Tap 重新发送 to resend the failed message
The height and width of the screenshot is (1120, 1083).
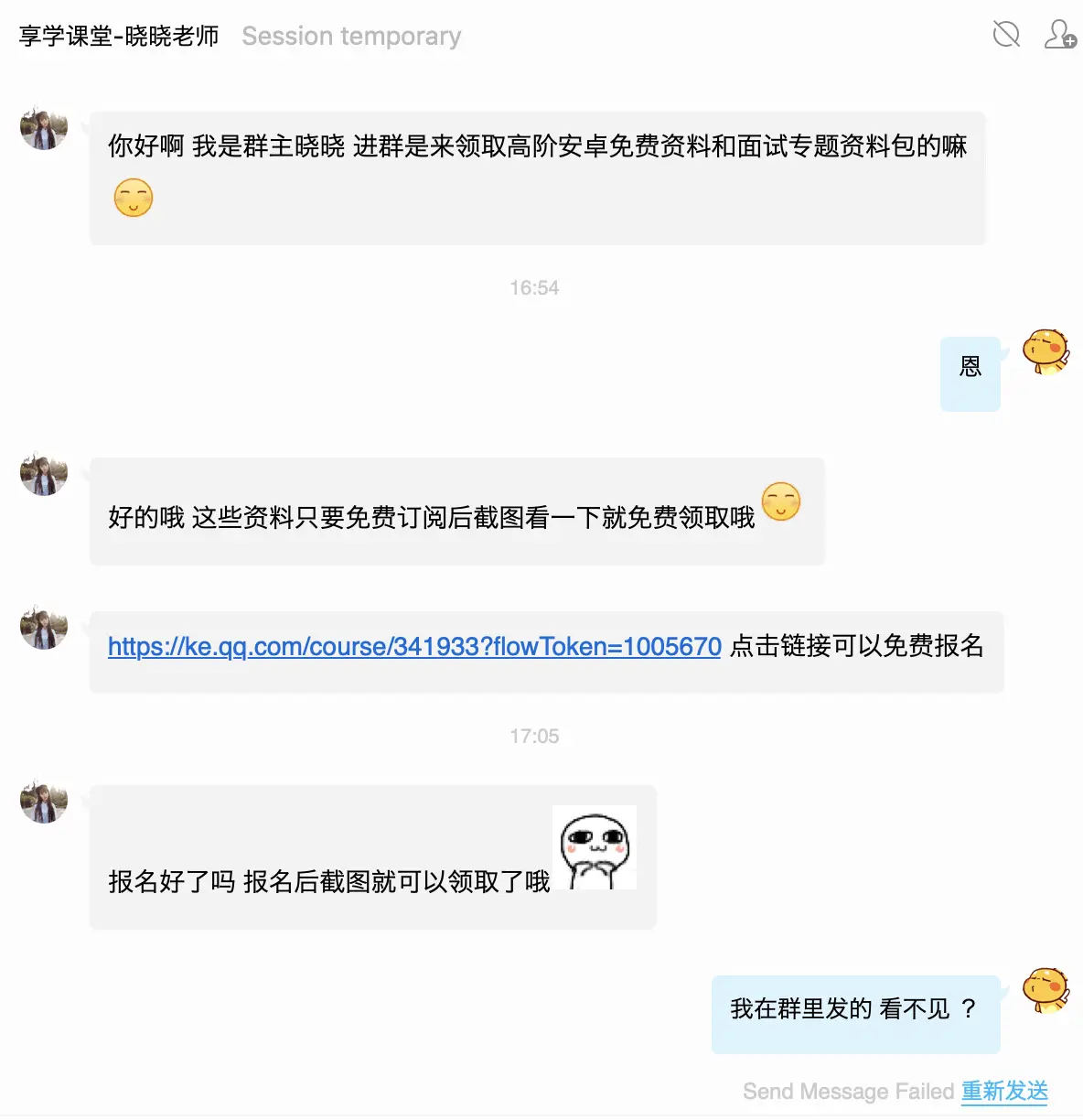1004,1091
